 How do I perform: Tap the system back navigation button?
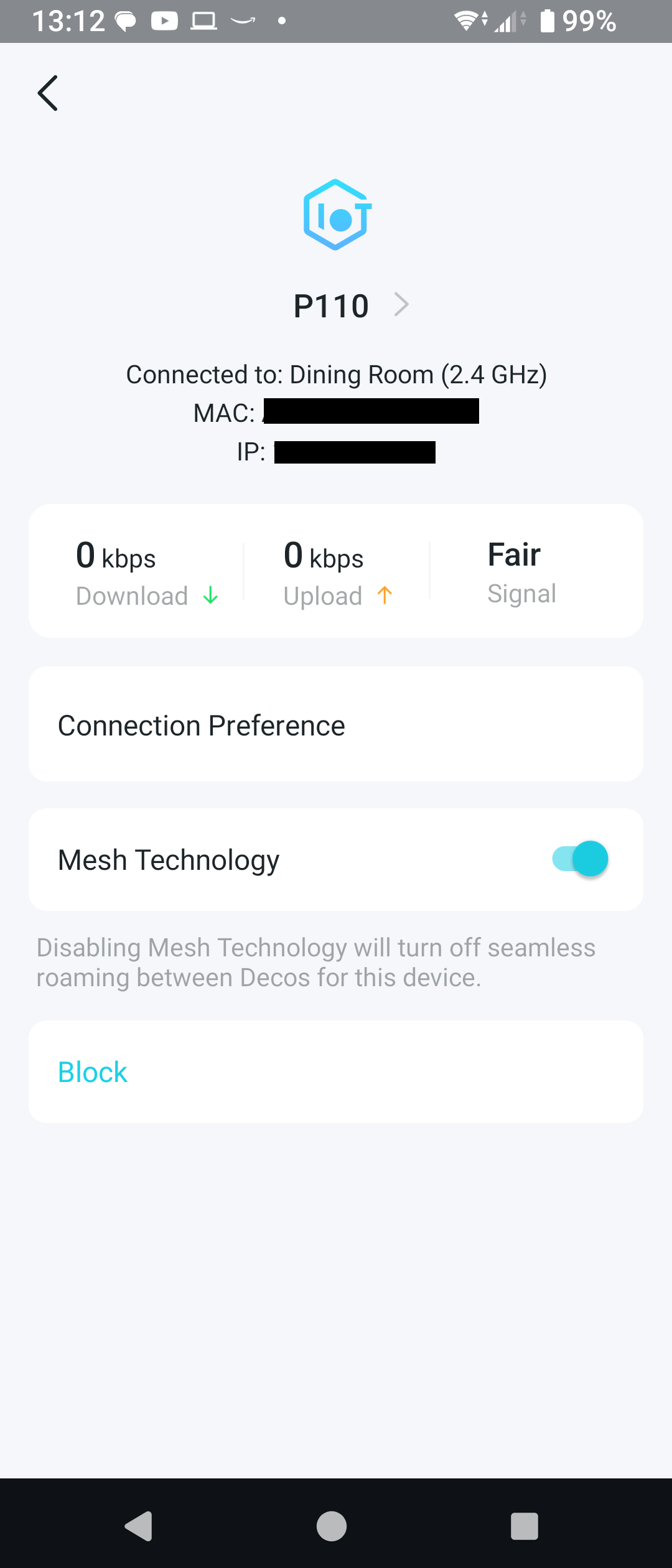tap(139, 1526)
